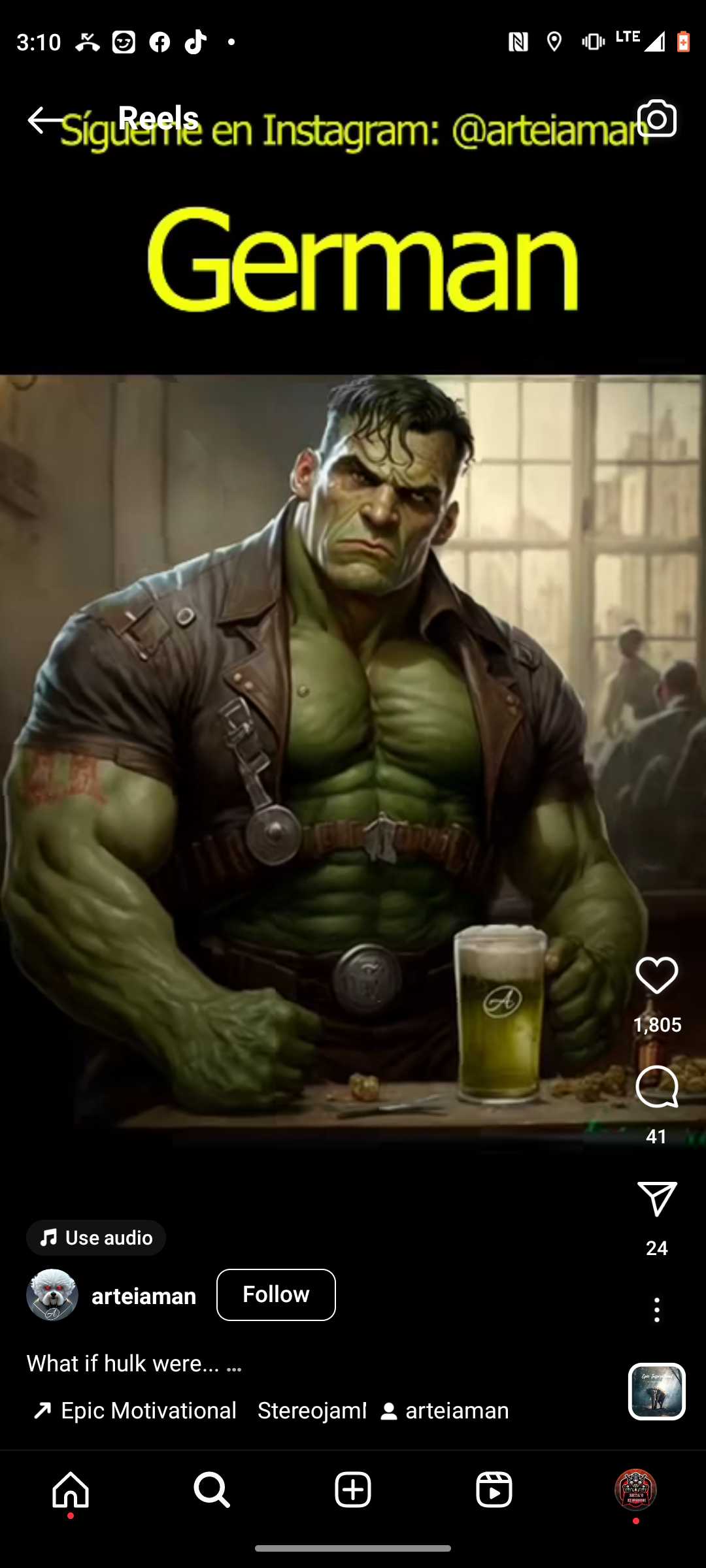Open the Epic Motivational audio track
This screenshot has width=706, height=1568.
pyautogui.click(x=148, y=1411)
